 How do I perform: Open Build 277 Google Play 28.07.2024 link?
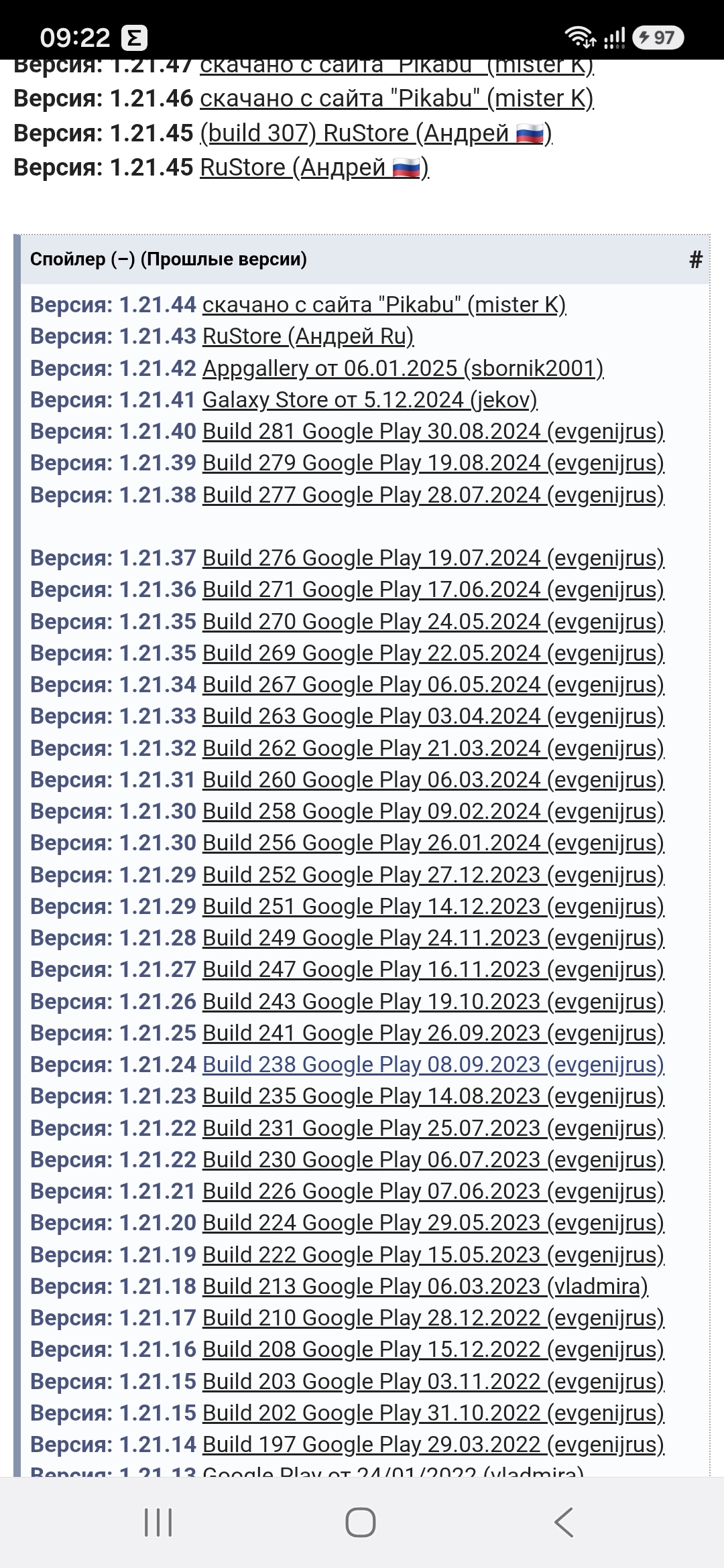[x=433, y=495]
